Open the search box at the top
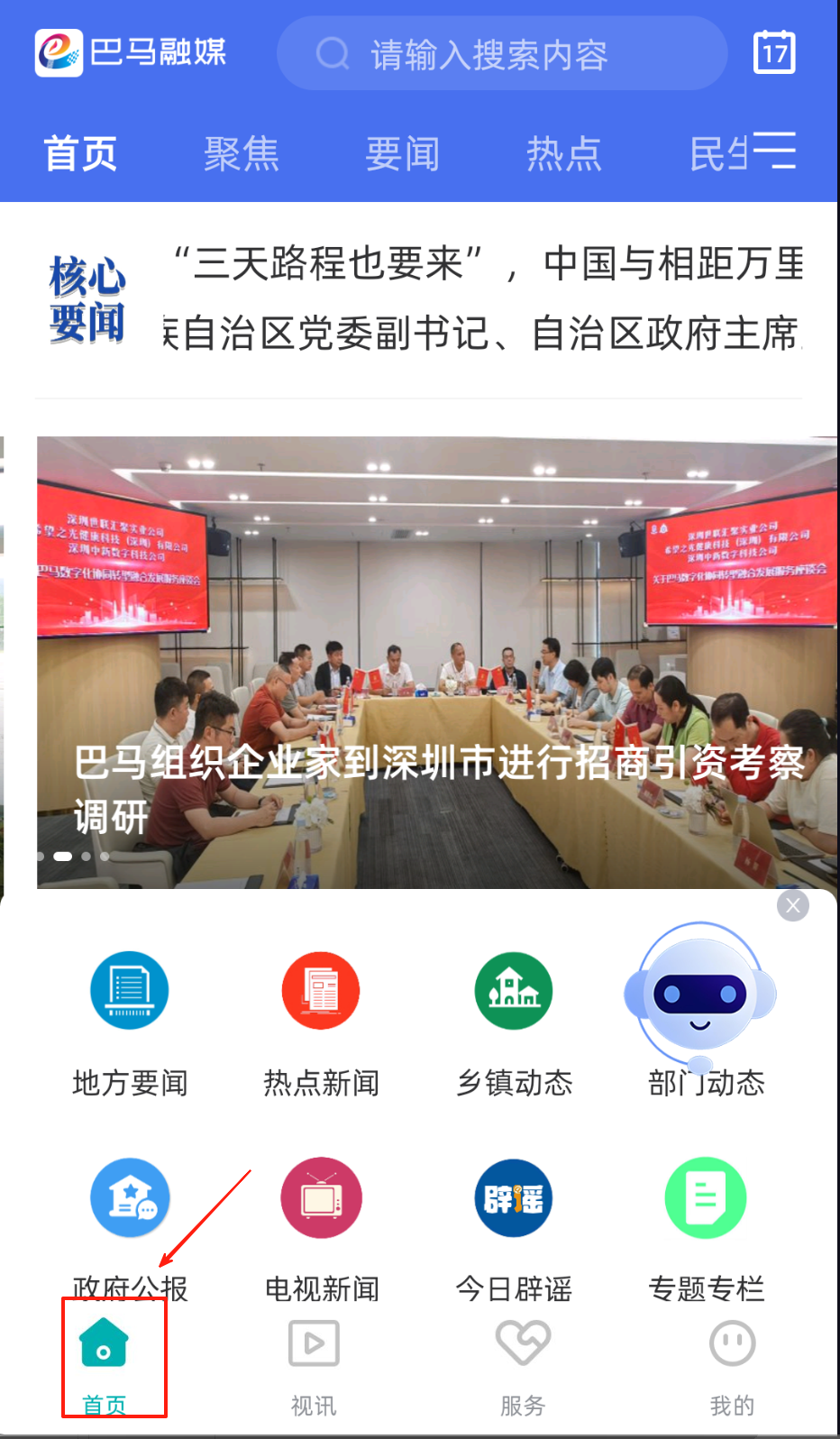 pyautogui.click(x=501, y=54)
